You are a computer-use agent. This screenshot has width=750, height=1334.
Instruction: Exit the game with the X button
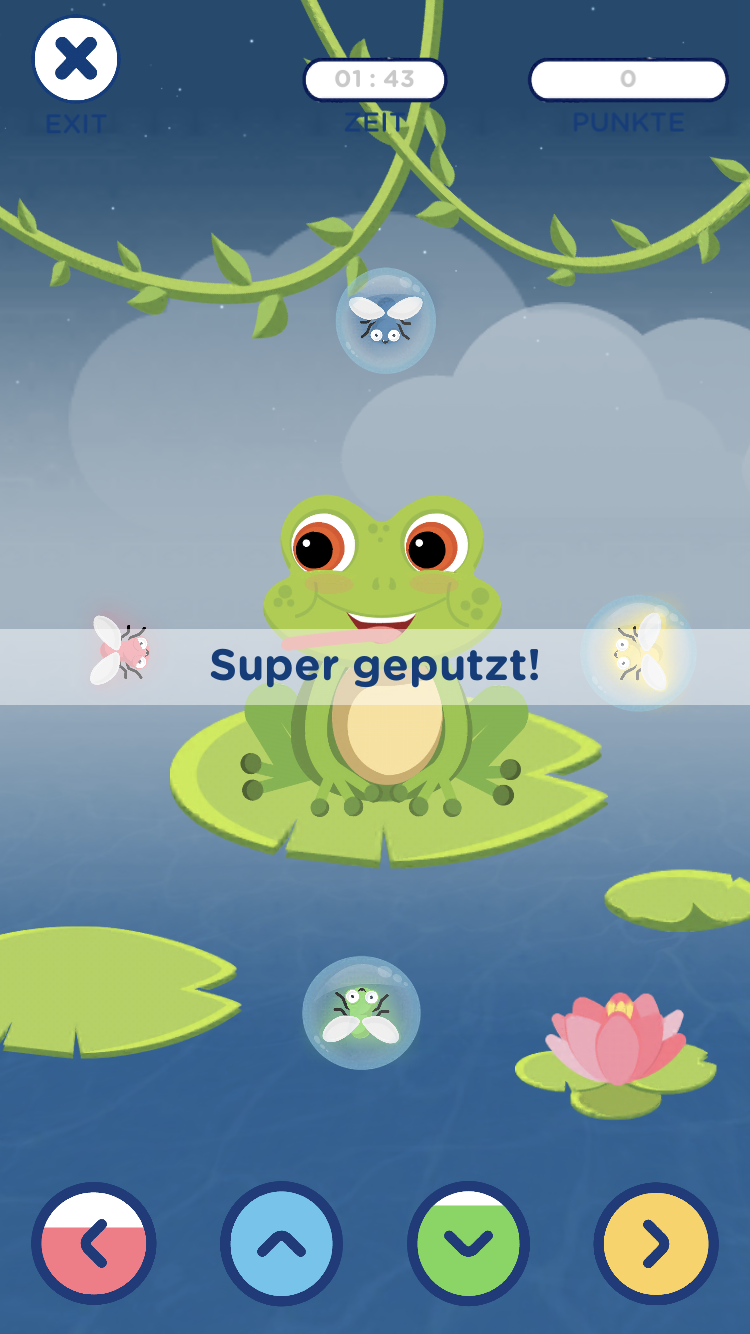click(x=76, y=59)
